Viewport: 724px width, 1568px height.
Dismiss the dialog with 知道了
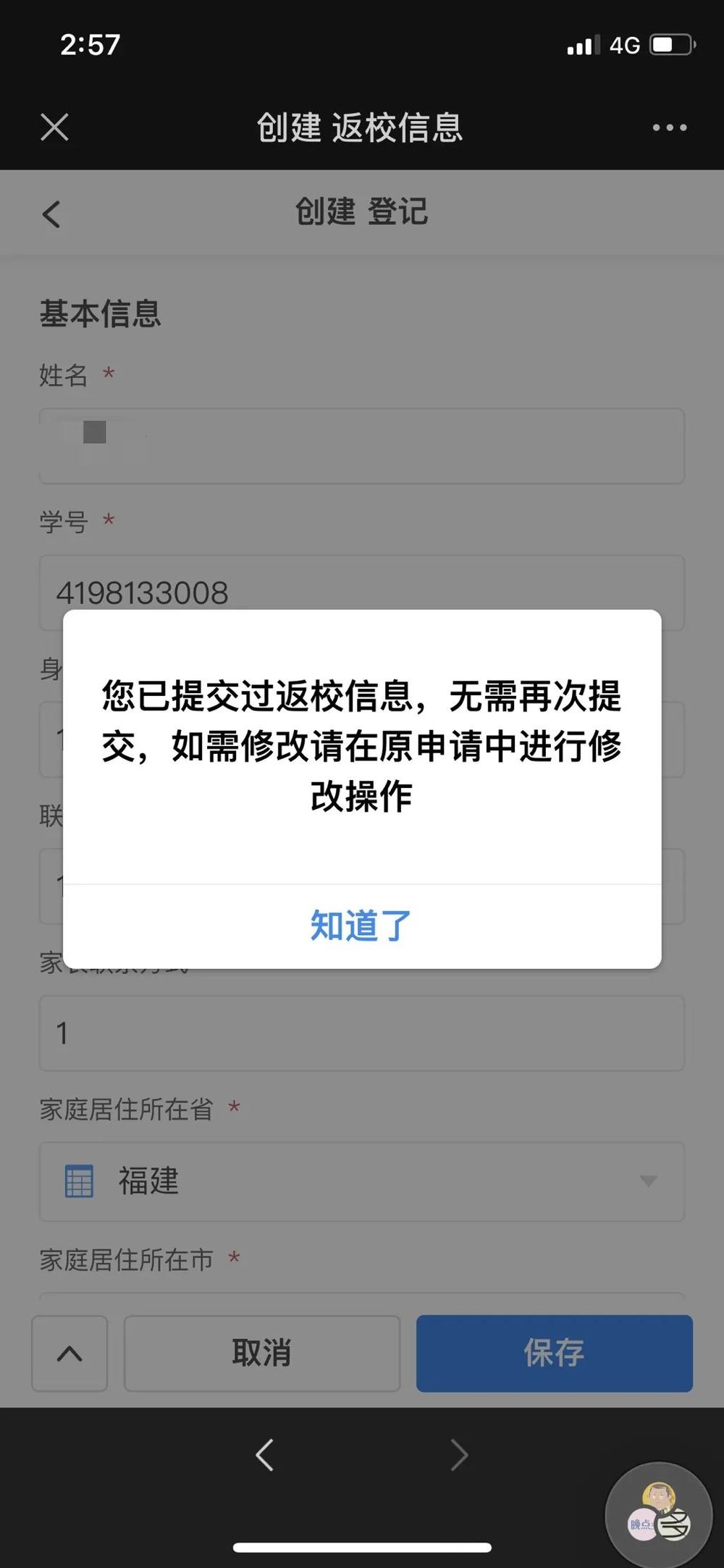click(x=361, y=926)
